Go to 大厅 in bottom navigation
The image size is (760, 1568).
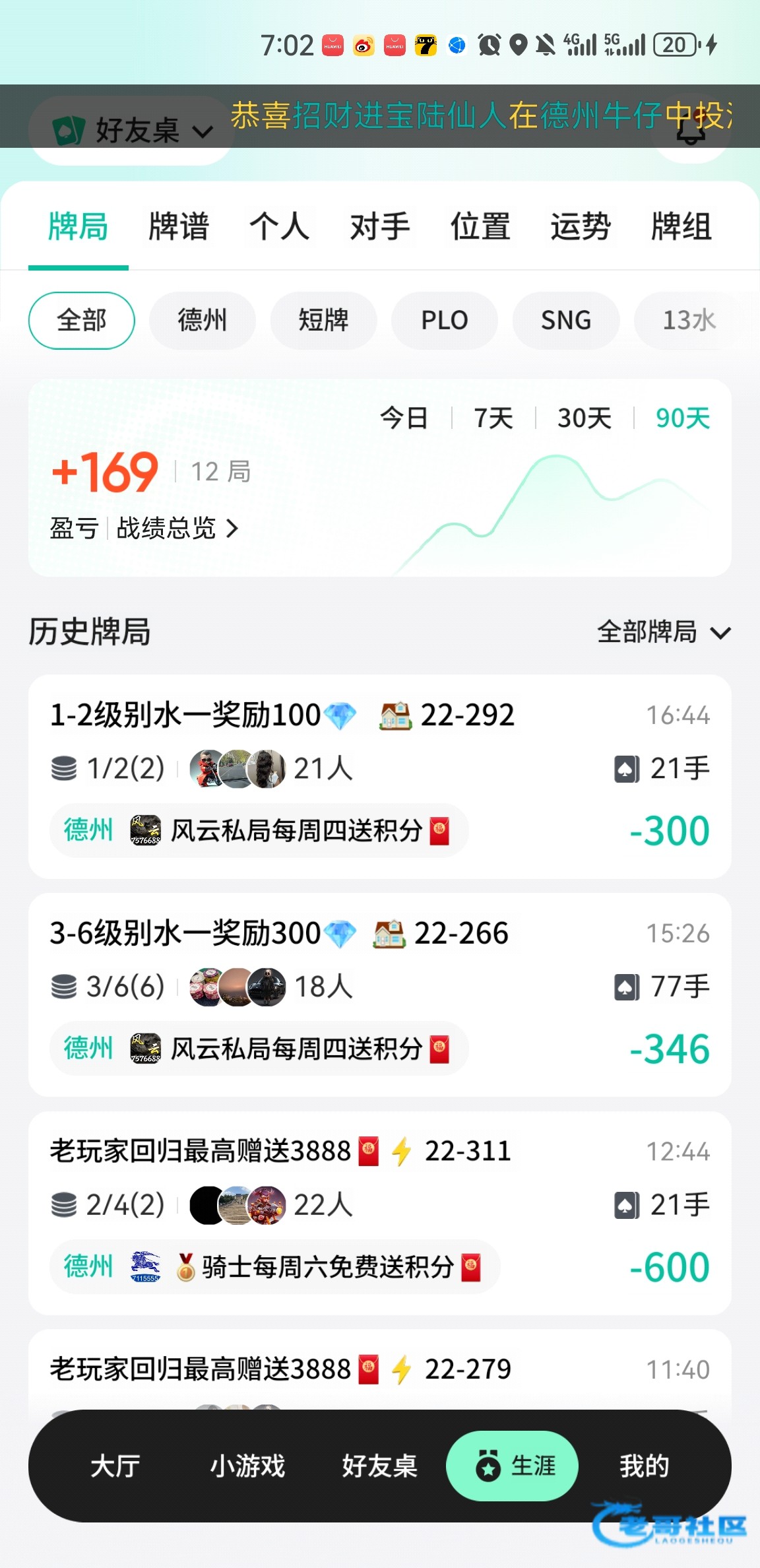pos(115,1466)
